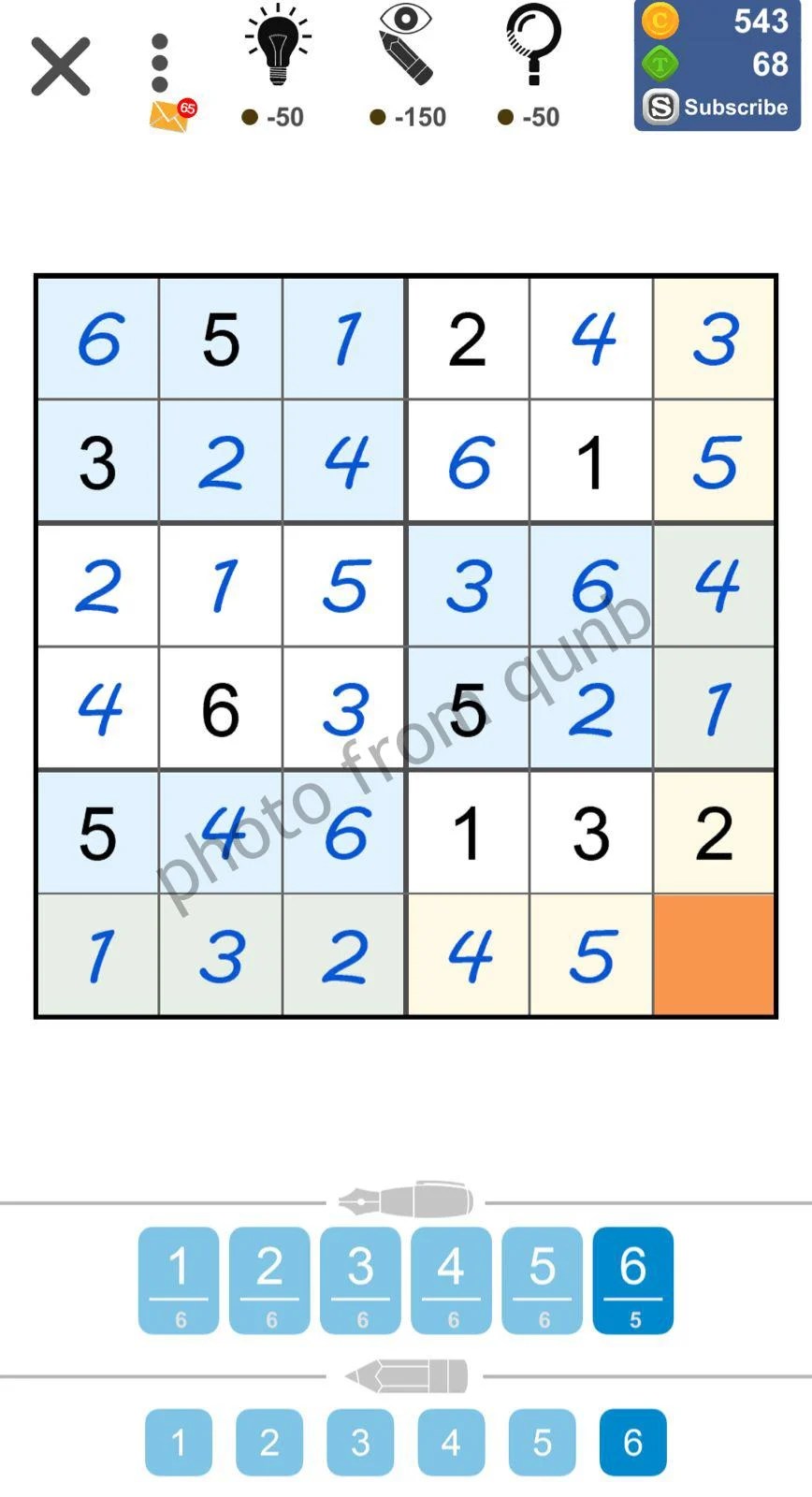Open the game options via kebab menu
The width and height of the screenshot is (812, 1497).
159,58
